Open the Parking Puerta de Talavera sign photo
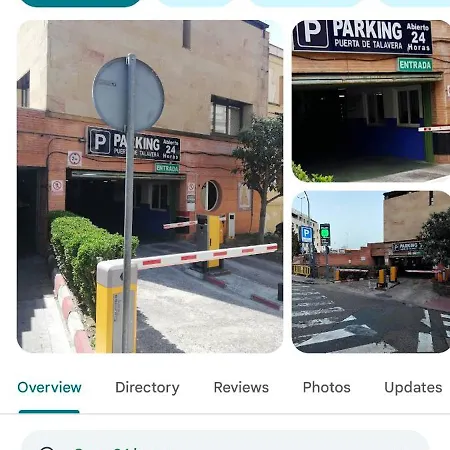This screenshot has width=450, height=450. click(x=371, y=101)
